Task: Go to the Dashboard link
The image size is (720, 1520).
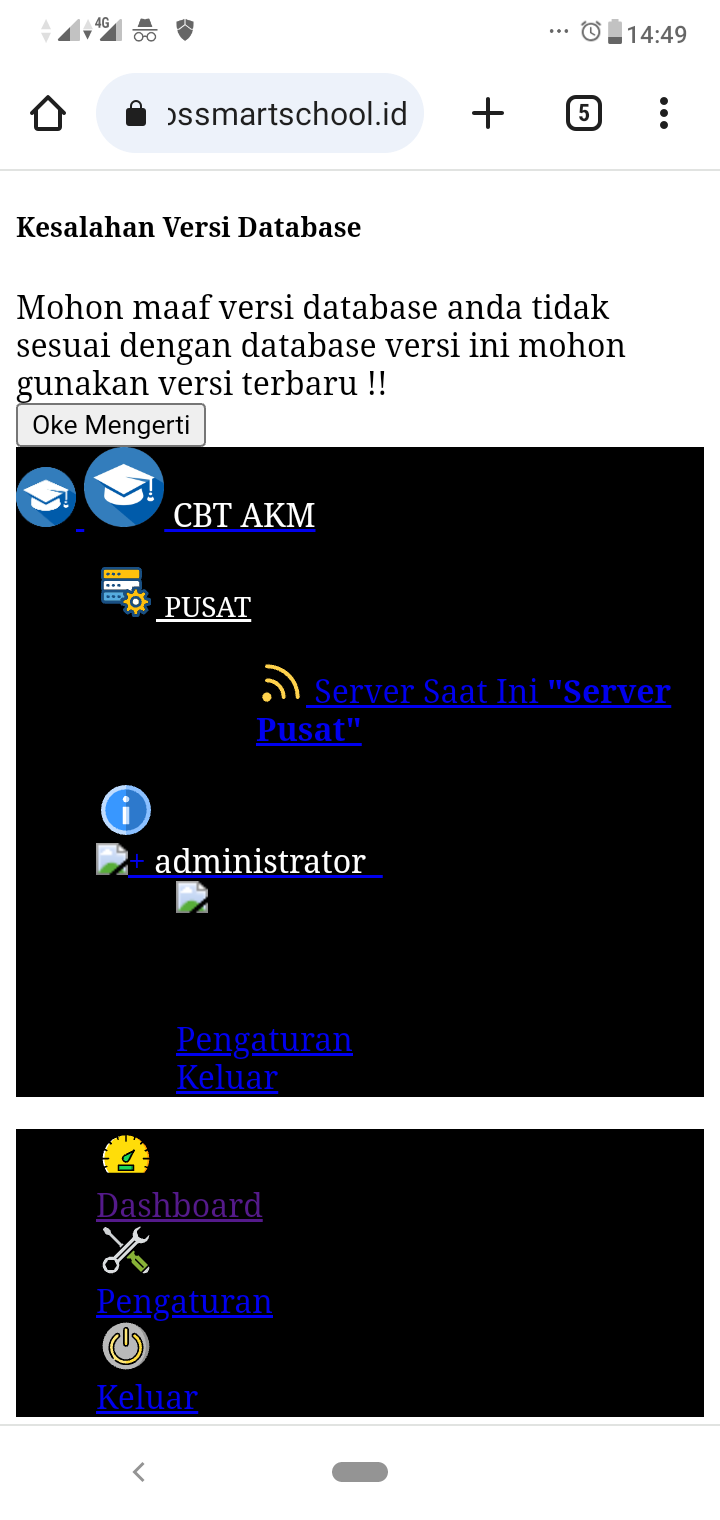Action: (x=179, y=1205)
